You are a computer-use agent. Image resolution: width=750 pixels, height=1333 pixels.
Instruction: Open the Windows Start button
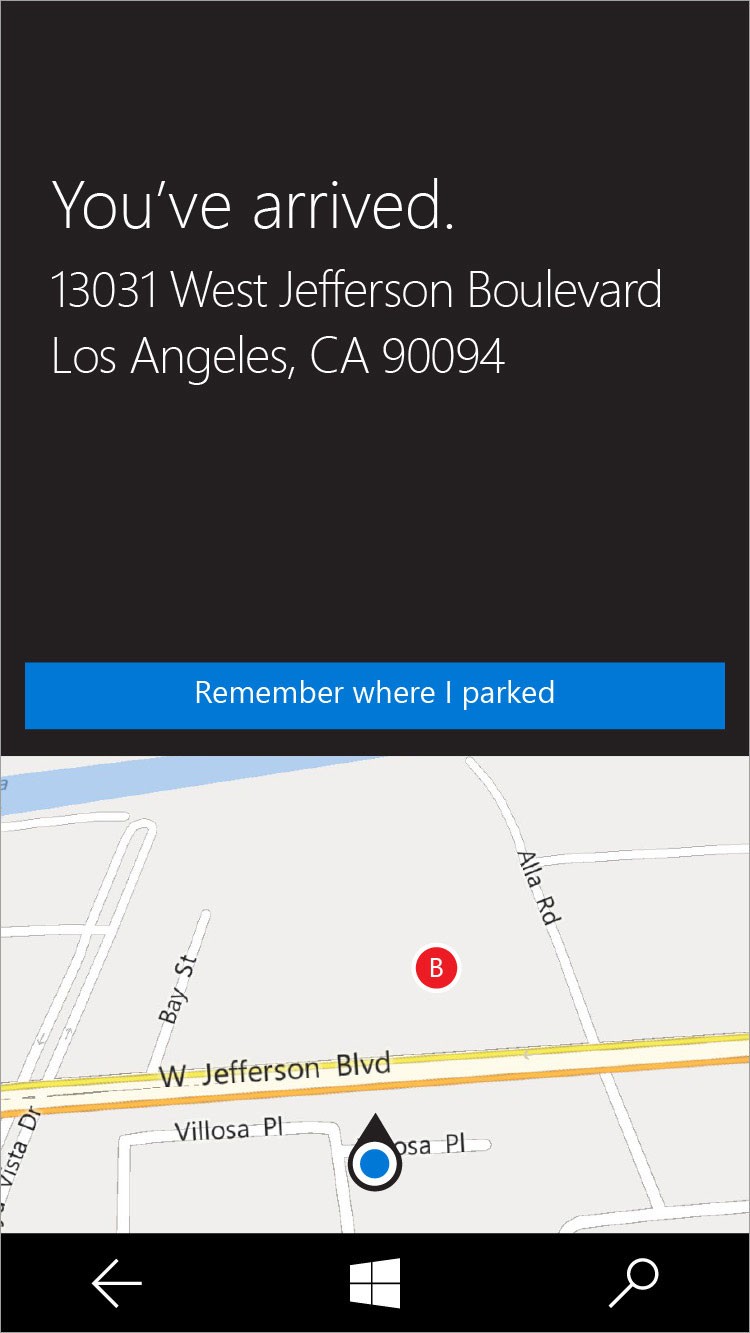375,1283
